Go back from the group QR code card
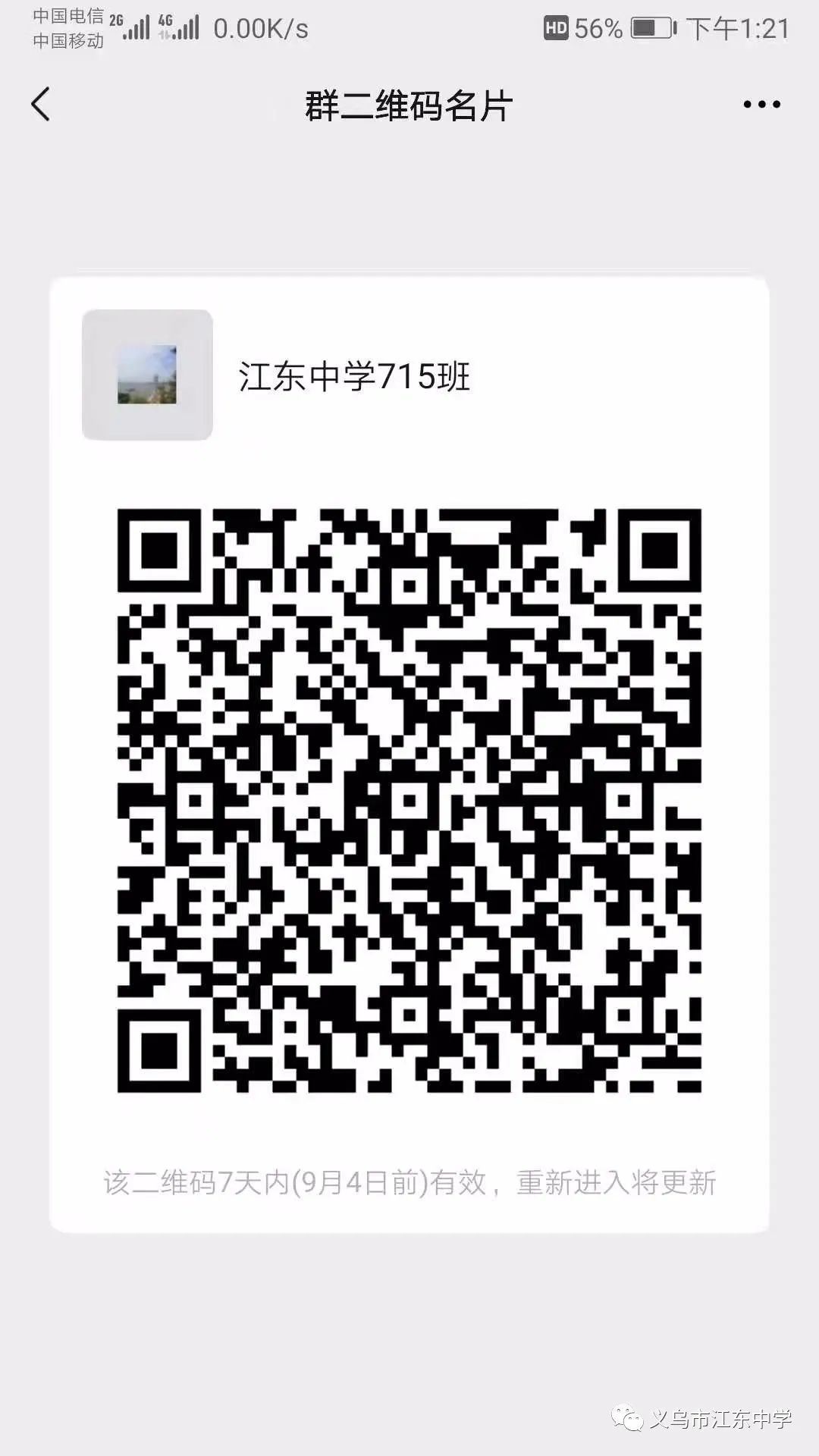The image size is (819, 1456). [x=41, y=105]
